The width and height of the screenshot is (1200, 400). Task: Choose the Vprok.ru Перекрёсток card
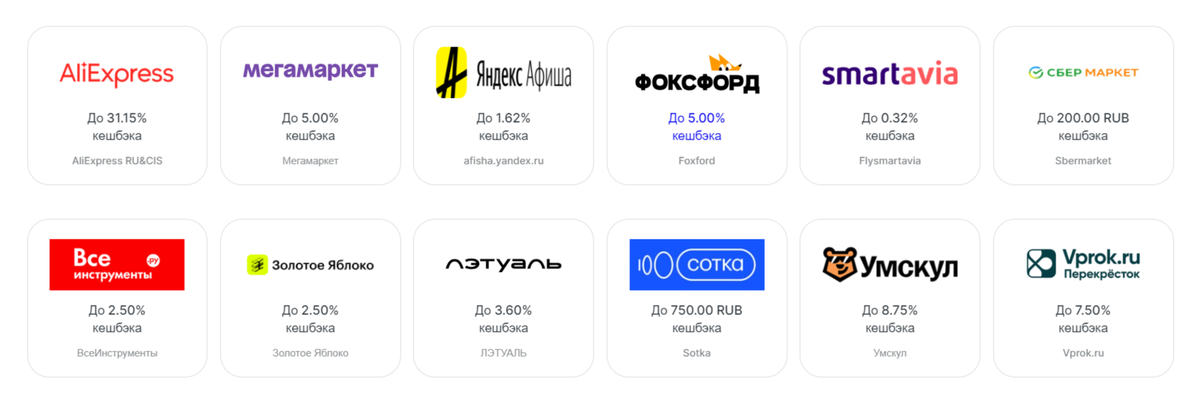pyautogui.click(x=1083, y=298)
